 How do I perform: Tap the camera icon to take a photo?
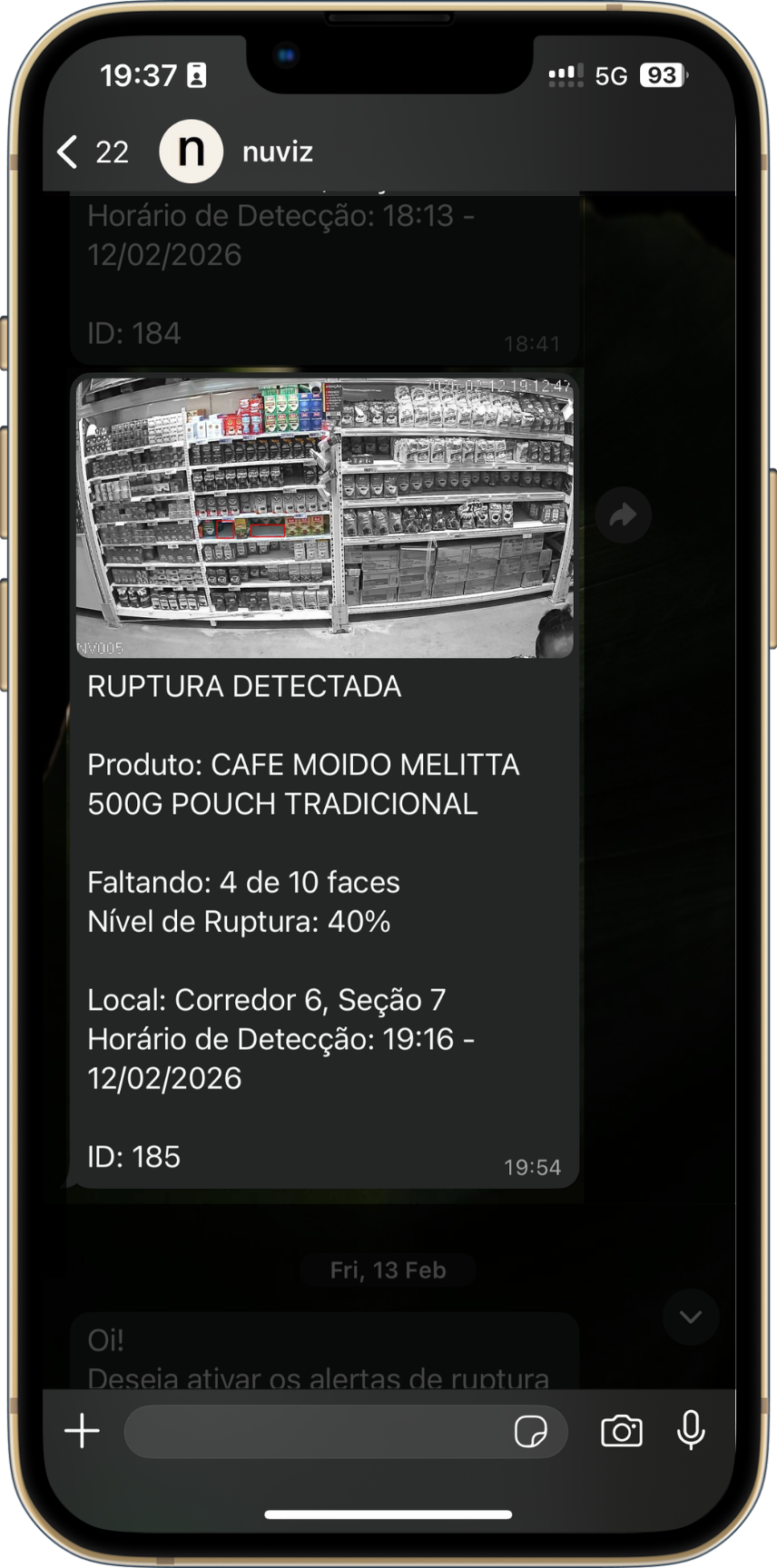click(x=621, y=1431)
